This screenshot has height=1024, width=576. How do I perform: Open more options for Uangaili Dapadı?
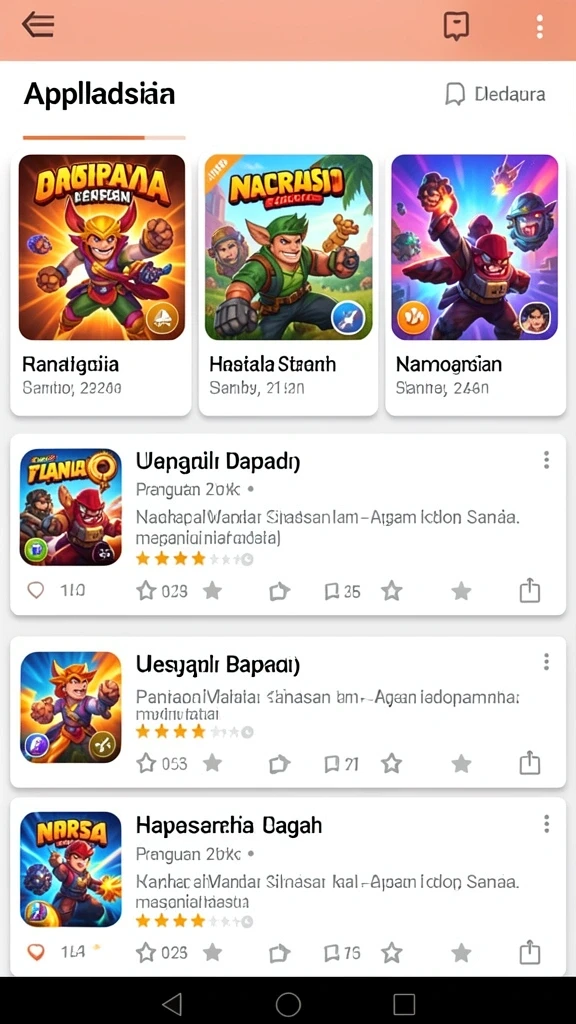[x=547, y=460]
